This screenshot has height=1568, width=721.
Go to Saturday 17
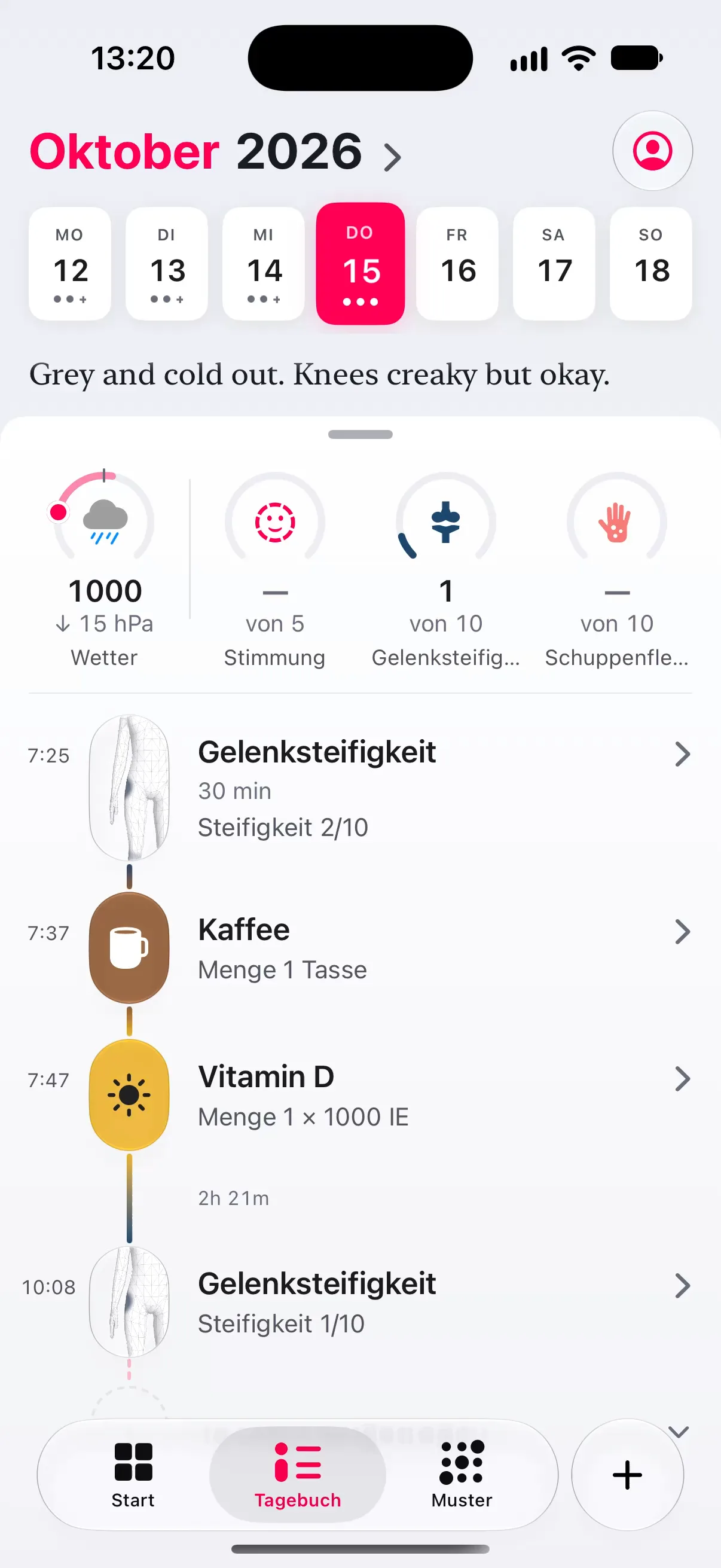(x=554, y=264)
